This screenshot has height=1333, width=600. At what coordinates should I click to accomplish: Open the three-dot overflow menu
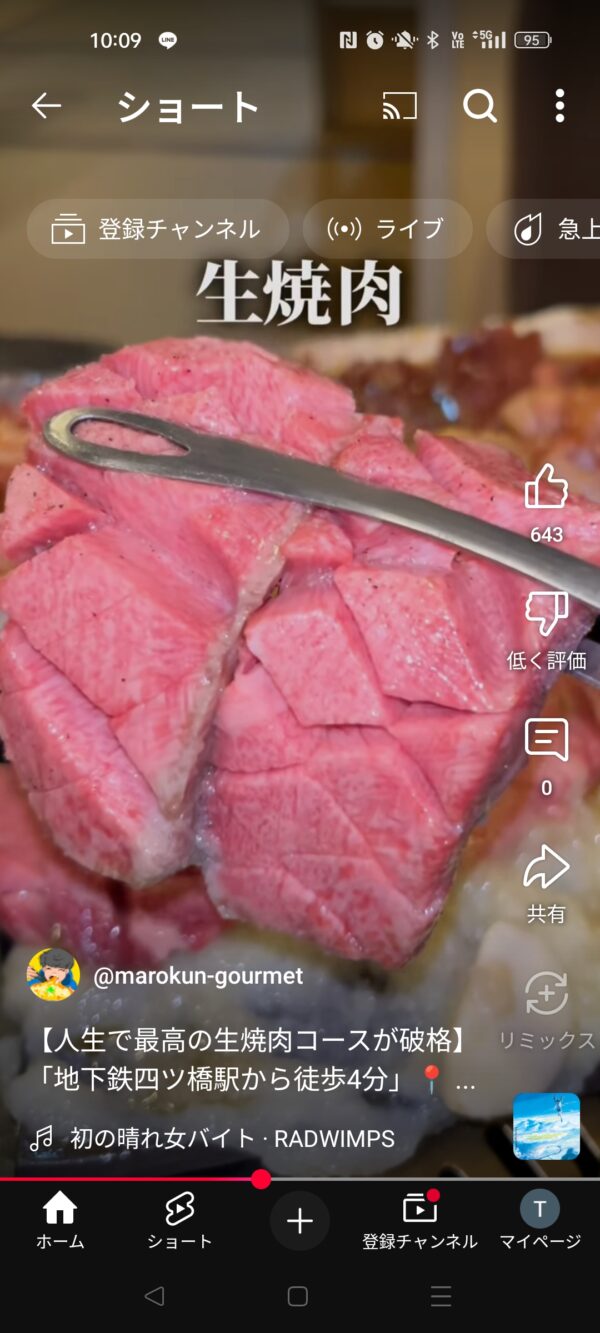[559, 105]
